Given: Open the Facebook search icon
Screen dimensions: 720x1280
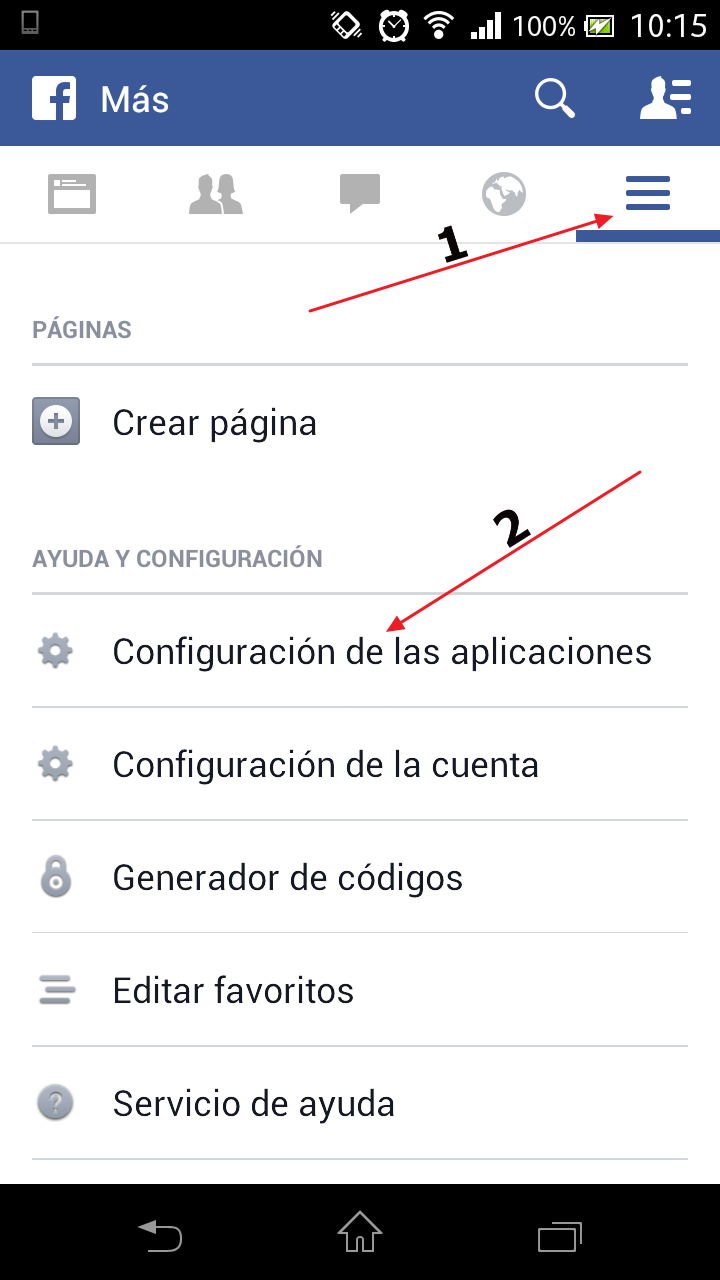Looking at the screenshot, I should pyautogui.click(x=555, y=99).
